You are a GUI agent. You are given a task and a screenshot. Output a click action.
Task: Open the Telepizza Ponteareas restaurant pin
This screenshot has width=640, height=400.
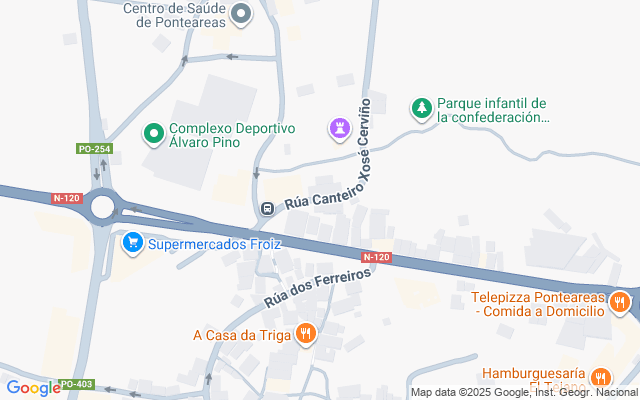(620, 301)
